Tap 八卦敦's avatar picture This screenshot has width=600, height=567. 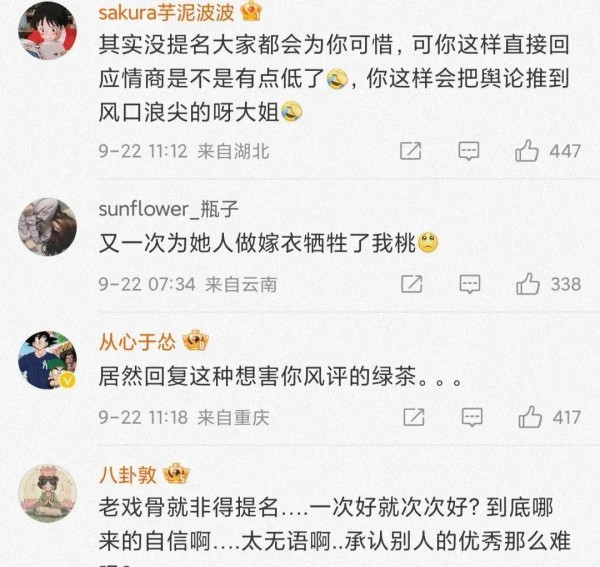coord(48,493)
